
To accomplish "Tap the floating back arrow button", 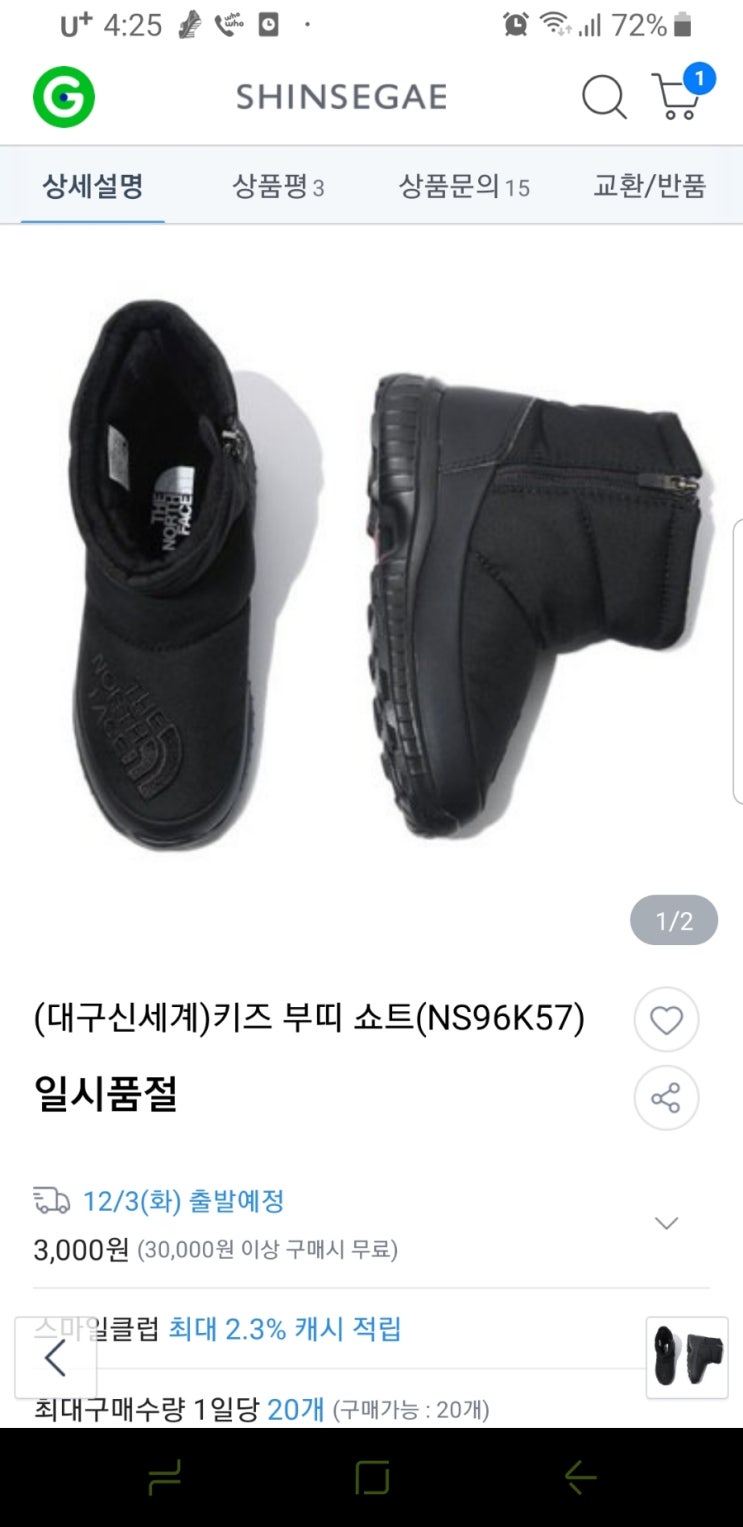I will pyautogui.click(x=56, y=1358).
